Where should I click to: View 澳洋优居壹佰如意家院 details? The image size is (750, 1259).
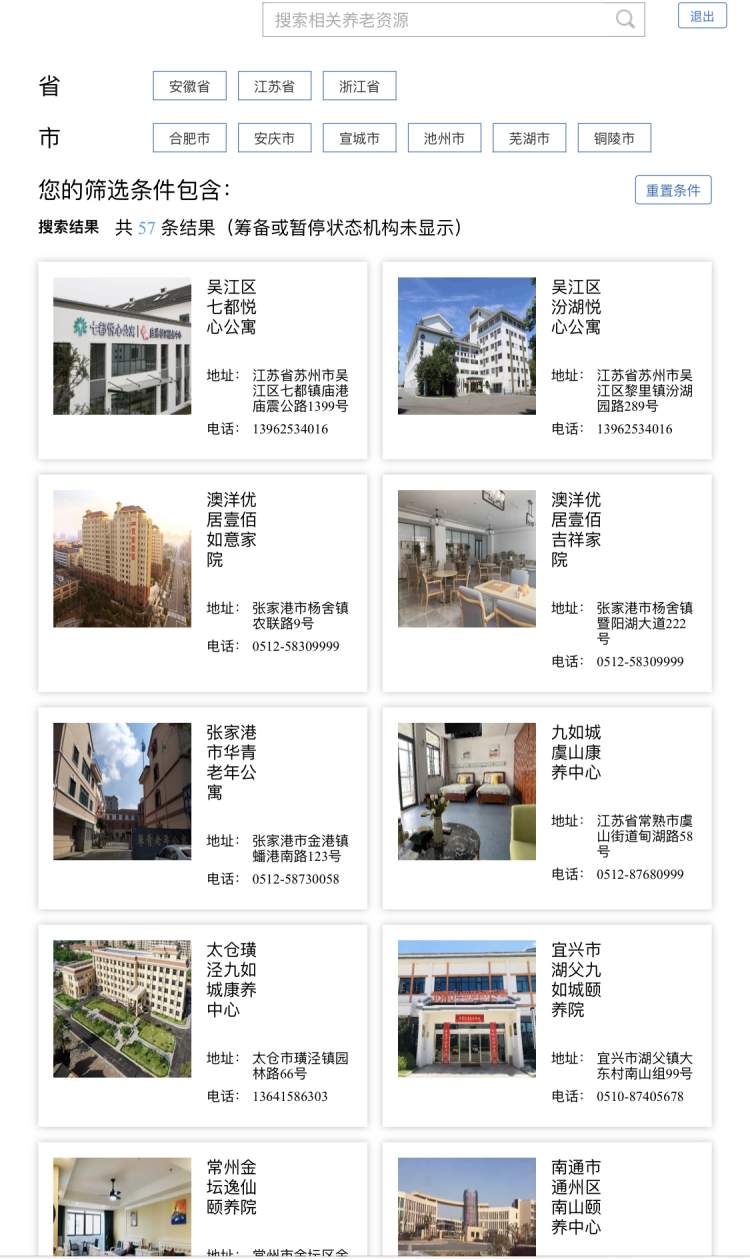202,582
